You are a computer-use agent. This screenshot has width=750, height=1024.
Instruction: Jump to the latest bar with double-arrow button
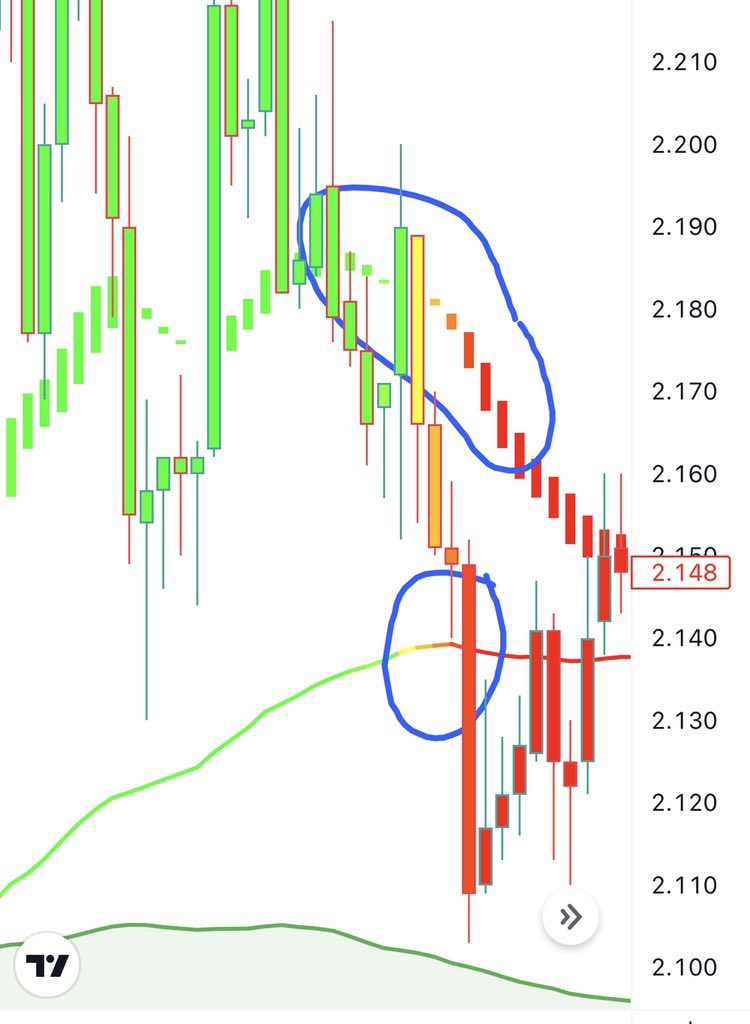(x=571, y=916)
